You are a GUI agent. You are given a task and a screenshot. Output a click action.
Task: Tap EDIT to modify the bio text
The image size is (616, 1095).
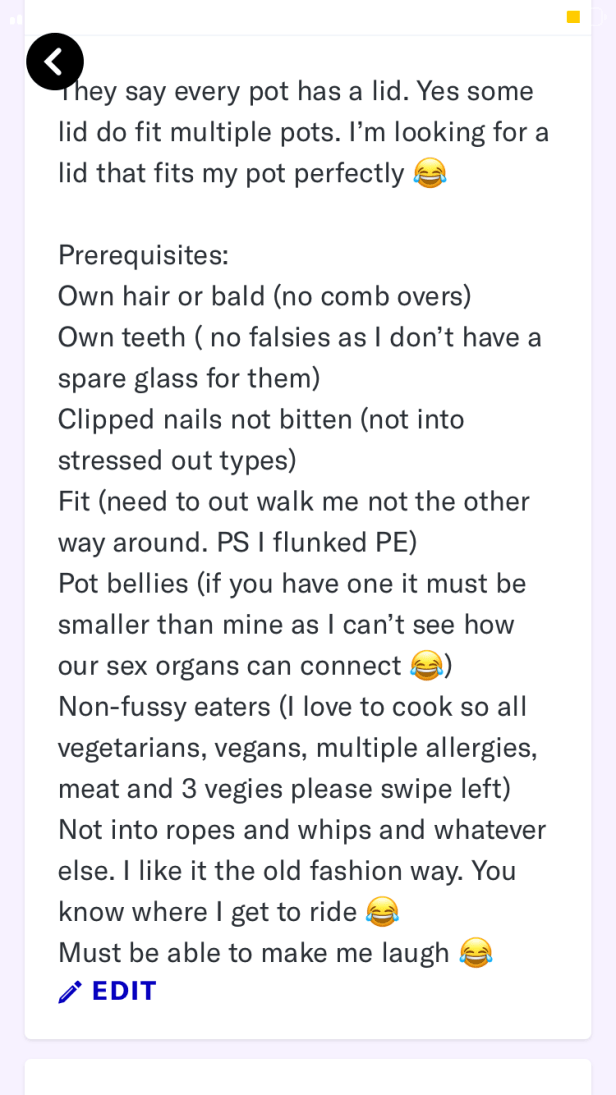click(x=108, y=991)
